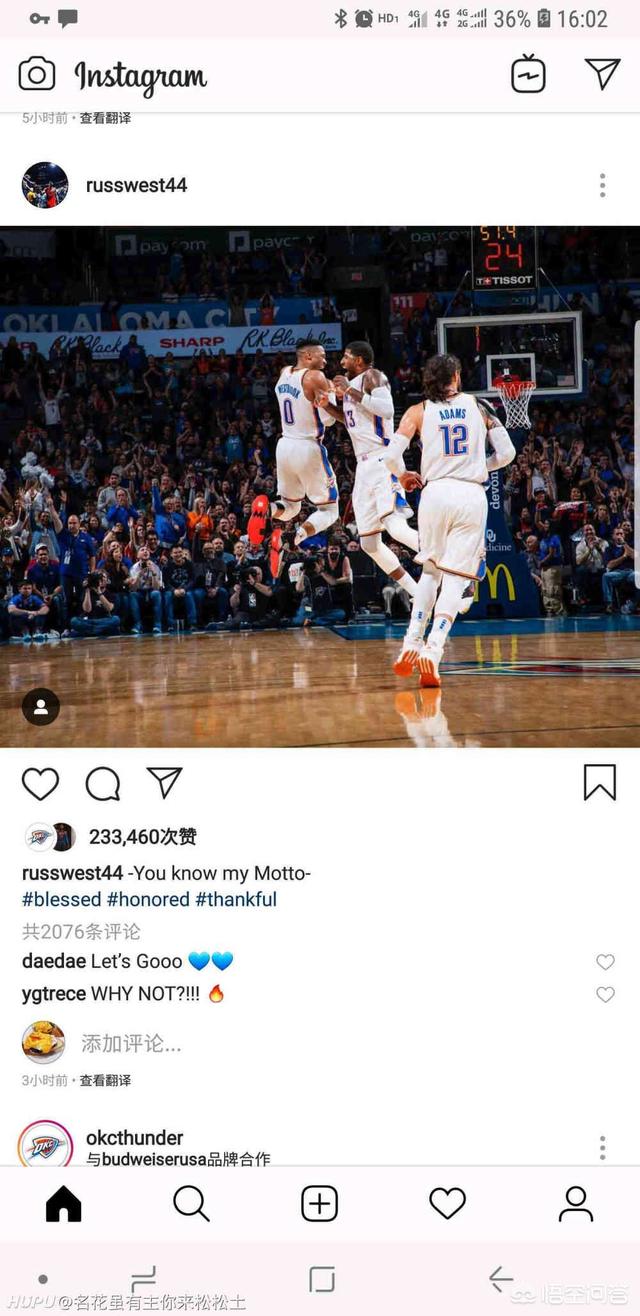Screen dimensions: 640x1316
Task: Like ygtrece's comment
Action: pos(605,995)
